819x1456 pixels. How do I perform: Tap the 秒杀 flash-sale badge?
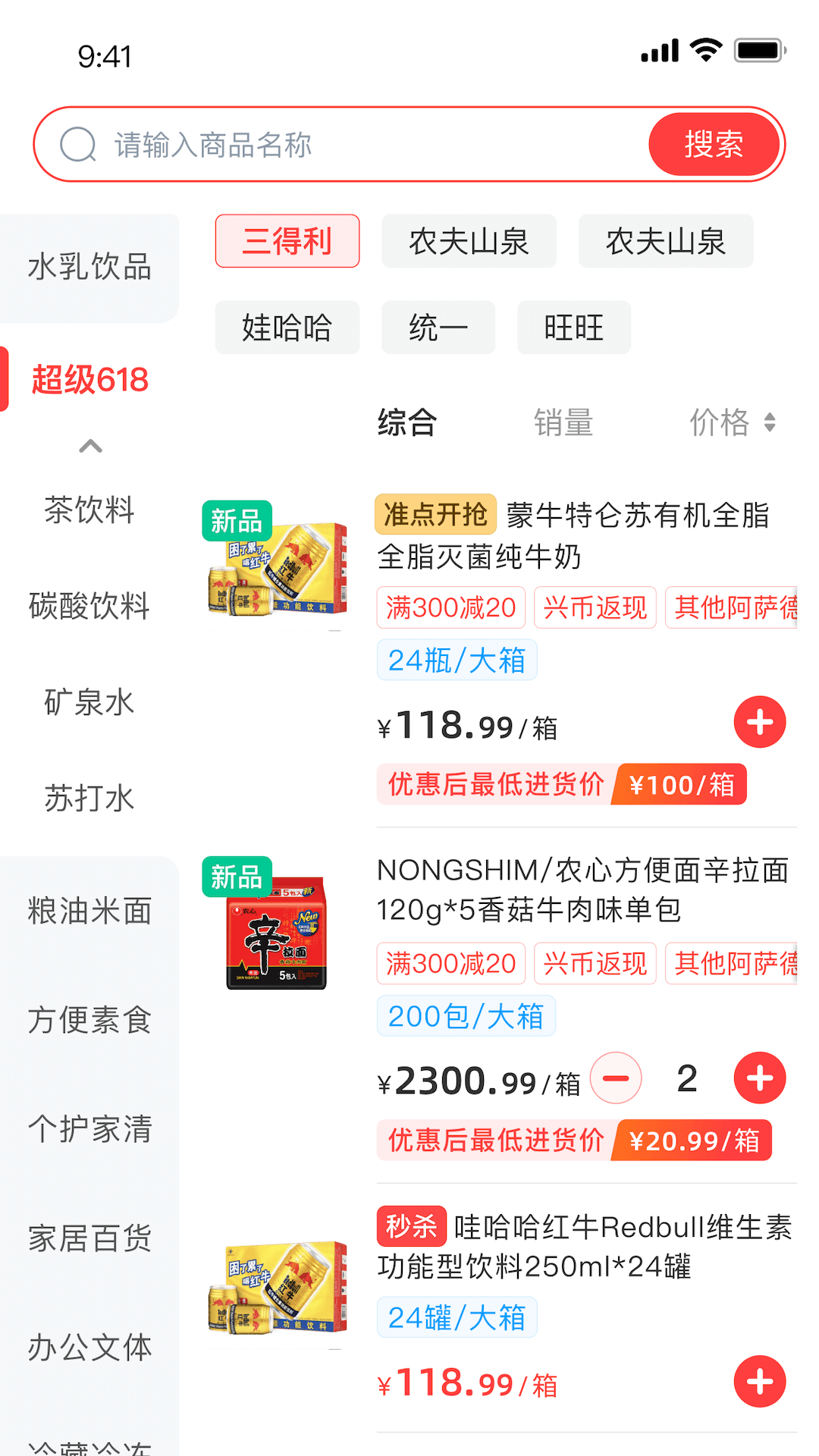point(411,1225)
